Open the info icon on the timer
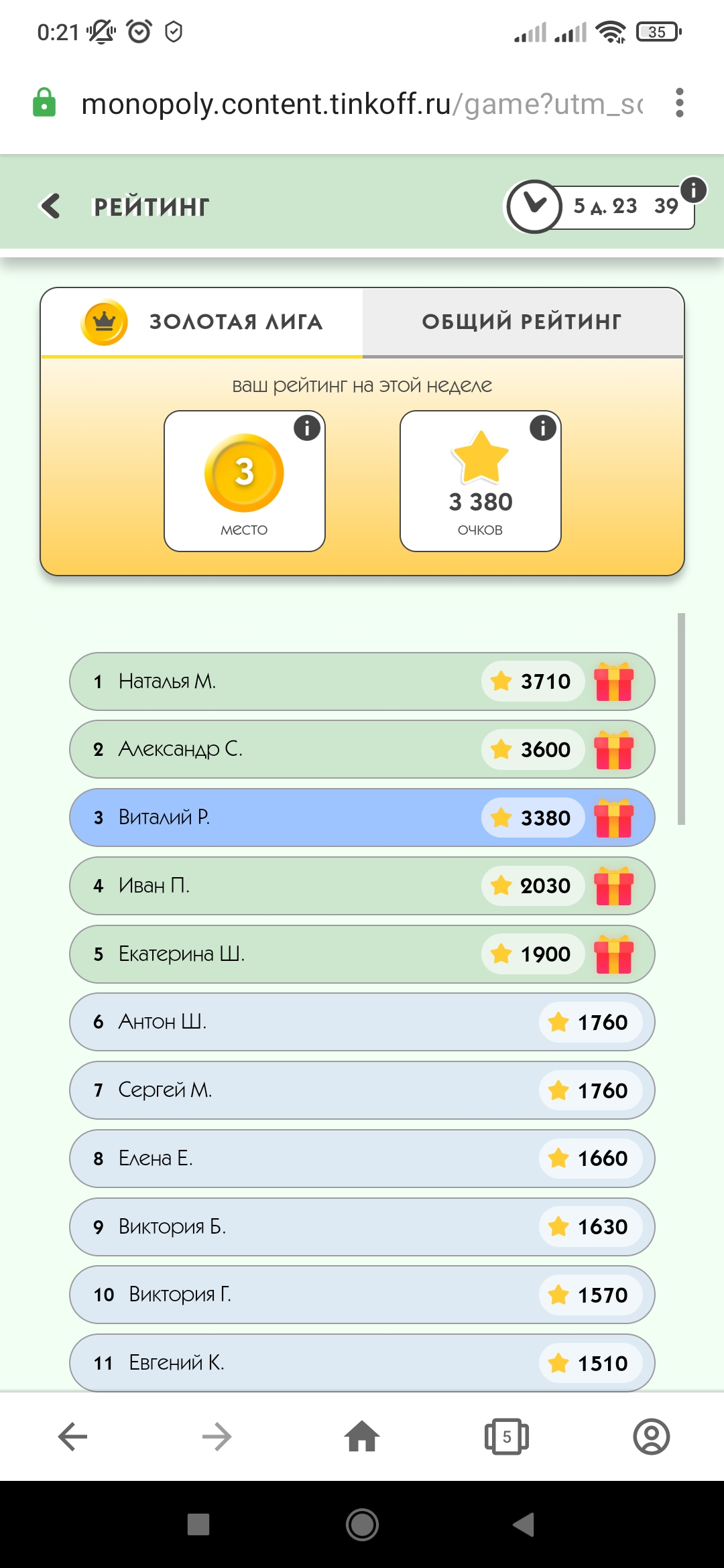The width and height of the screenshot is (724, 1568). (693, 190)
